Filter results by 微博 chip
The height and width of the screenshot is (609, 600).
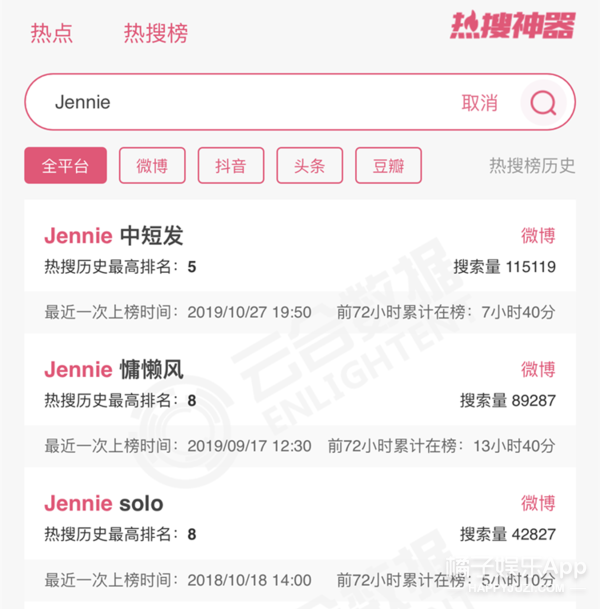click(x=152, y=165)
